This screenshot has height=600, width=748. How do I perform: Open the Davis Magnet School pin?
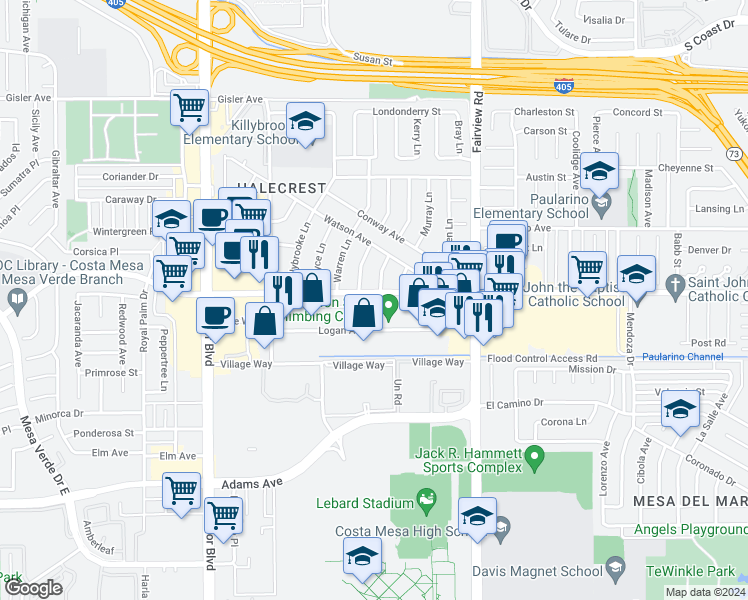point(615,570)
